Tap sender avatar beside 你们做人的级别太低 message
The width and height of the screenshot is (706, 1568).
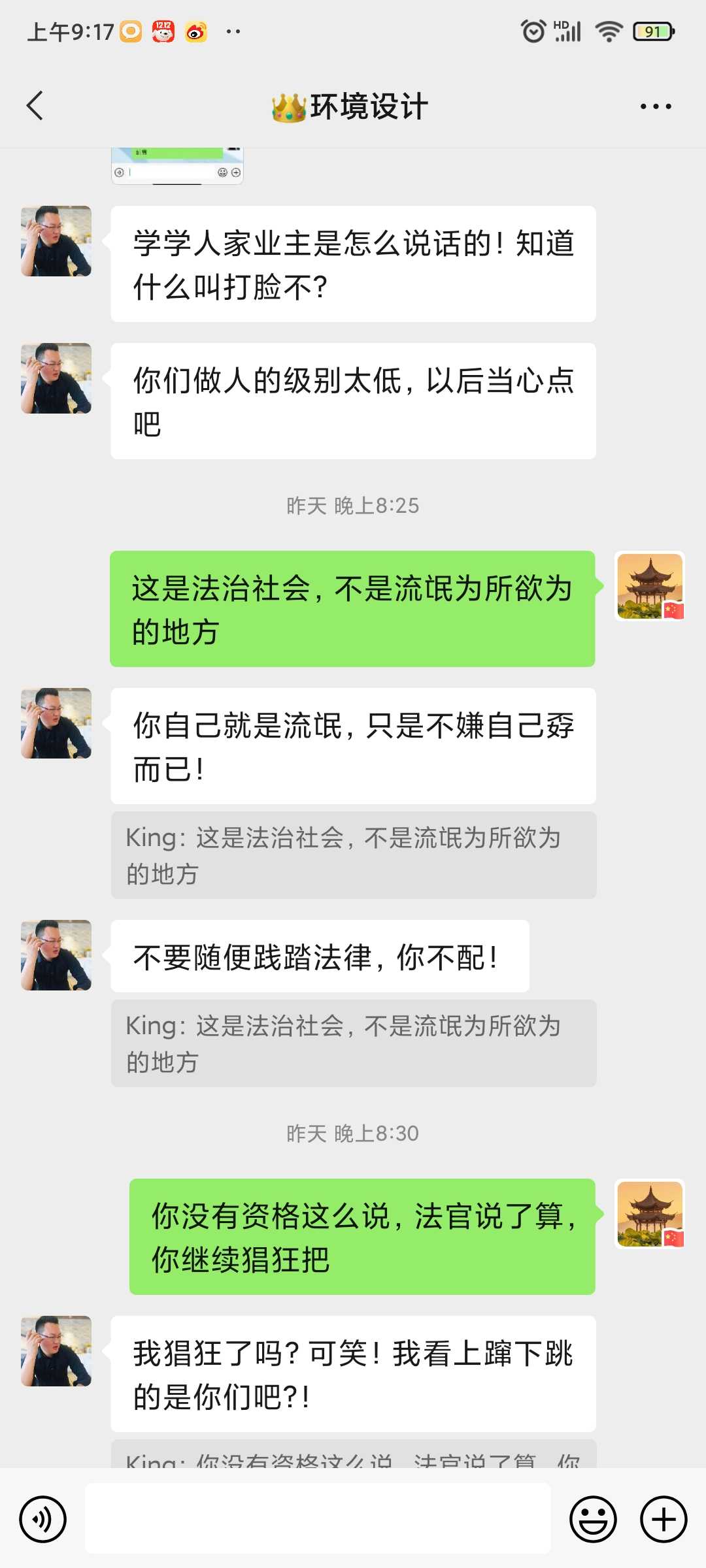(x=56, y=378)
